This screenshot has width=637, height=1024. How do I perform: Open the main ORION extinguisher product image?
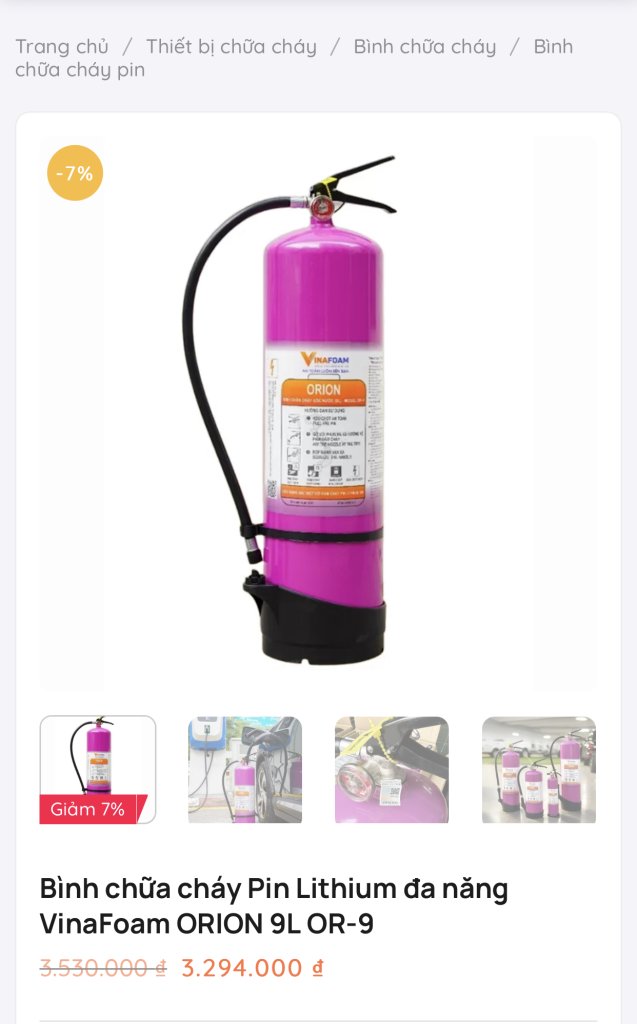coord(318,412)
